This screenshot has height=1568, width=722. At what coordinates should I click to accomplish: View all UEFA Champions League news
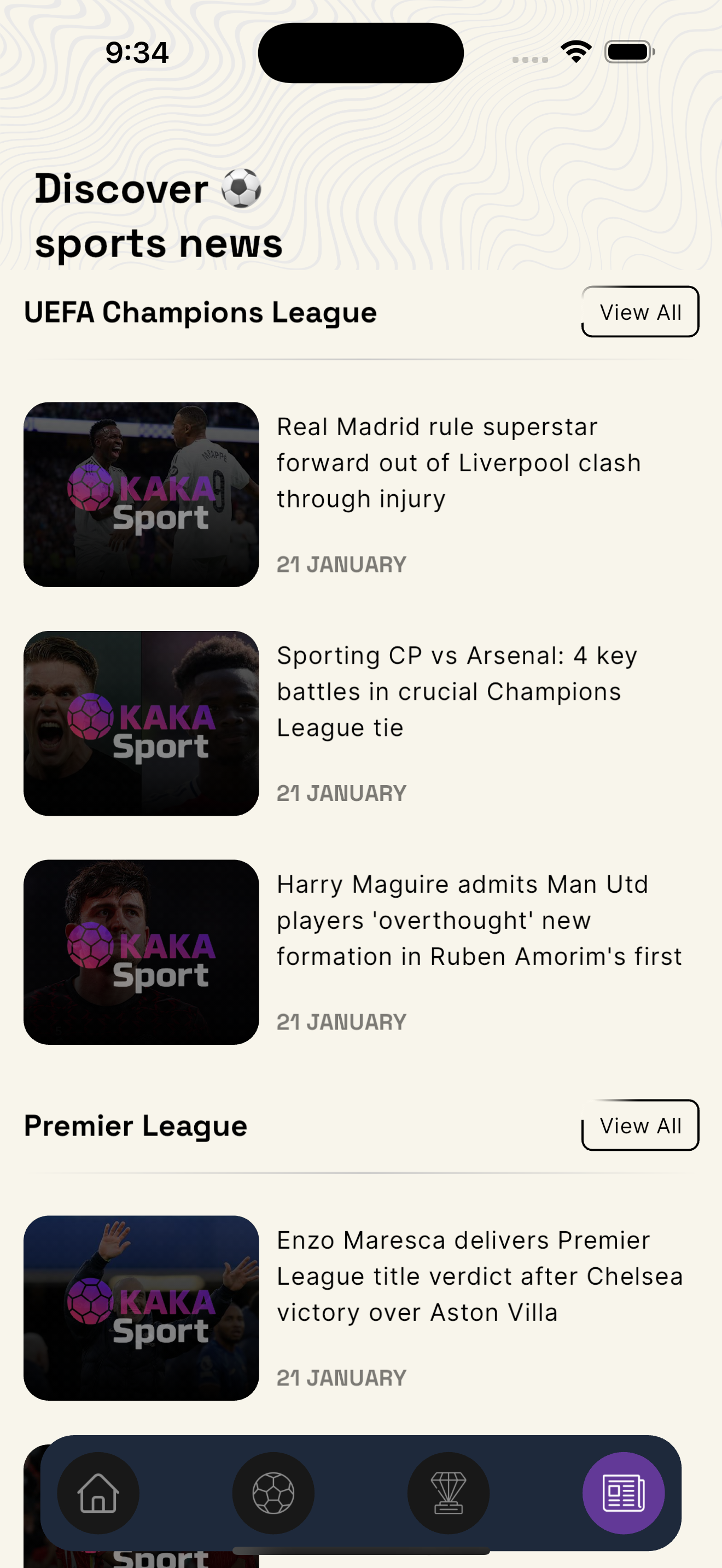[x=640, y=312]
